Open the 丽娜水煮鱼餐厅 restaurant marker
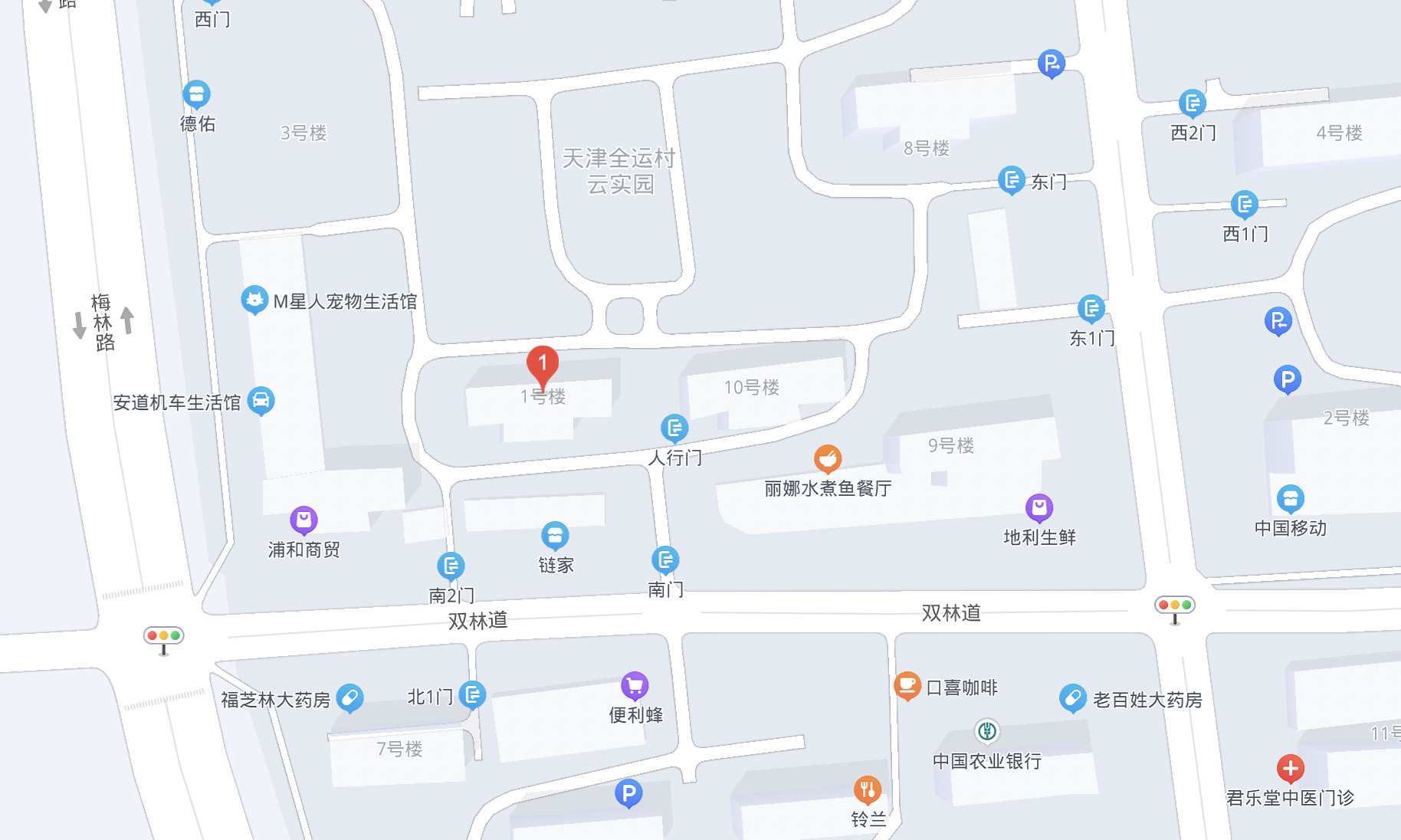Image resolution: width=1401 pixels, height=840 pixels. 828,459
